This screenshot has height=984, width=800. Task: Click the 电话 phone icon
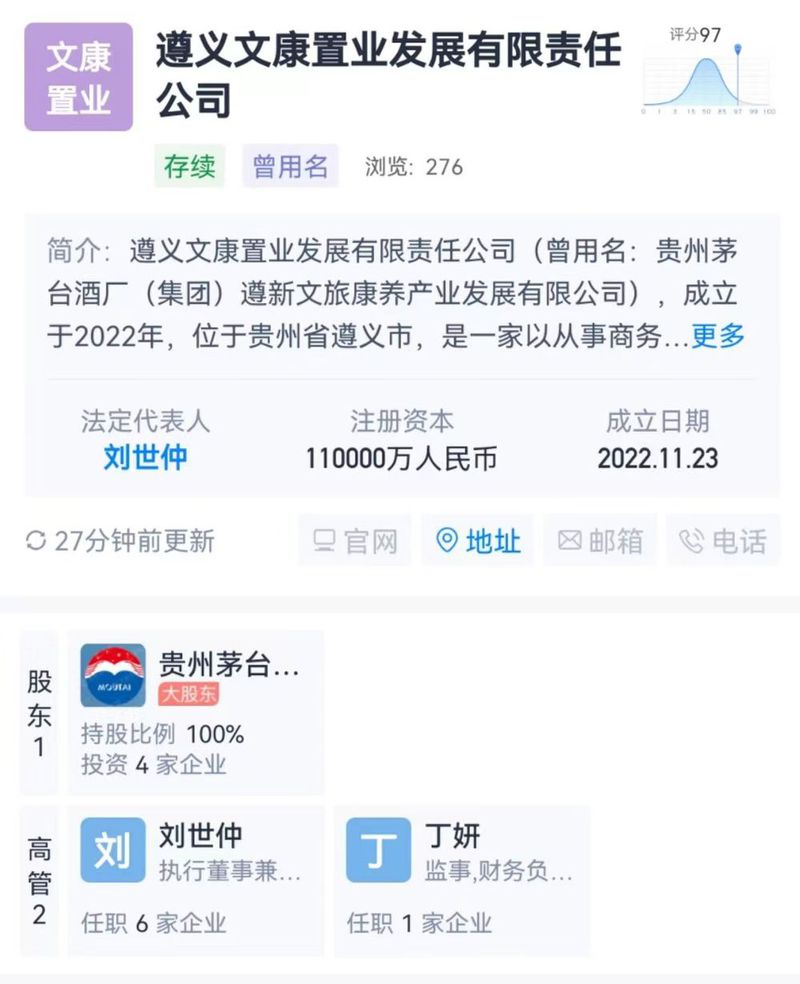click(x=692, y=540)
